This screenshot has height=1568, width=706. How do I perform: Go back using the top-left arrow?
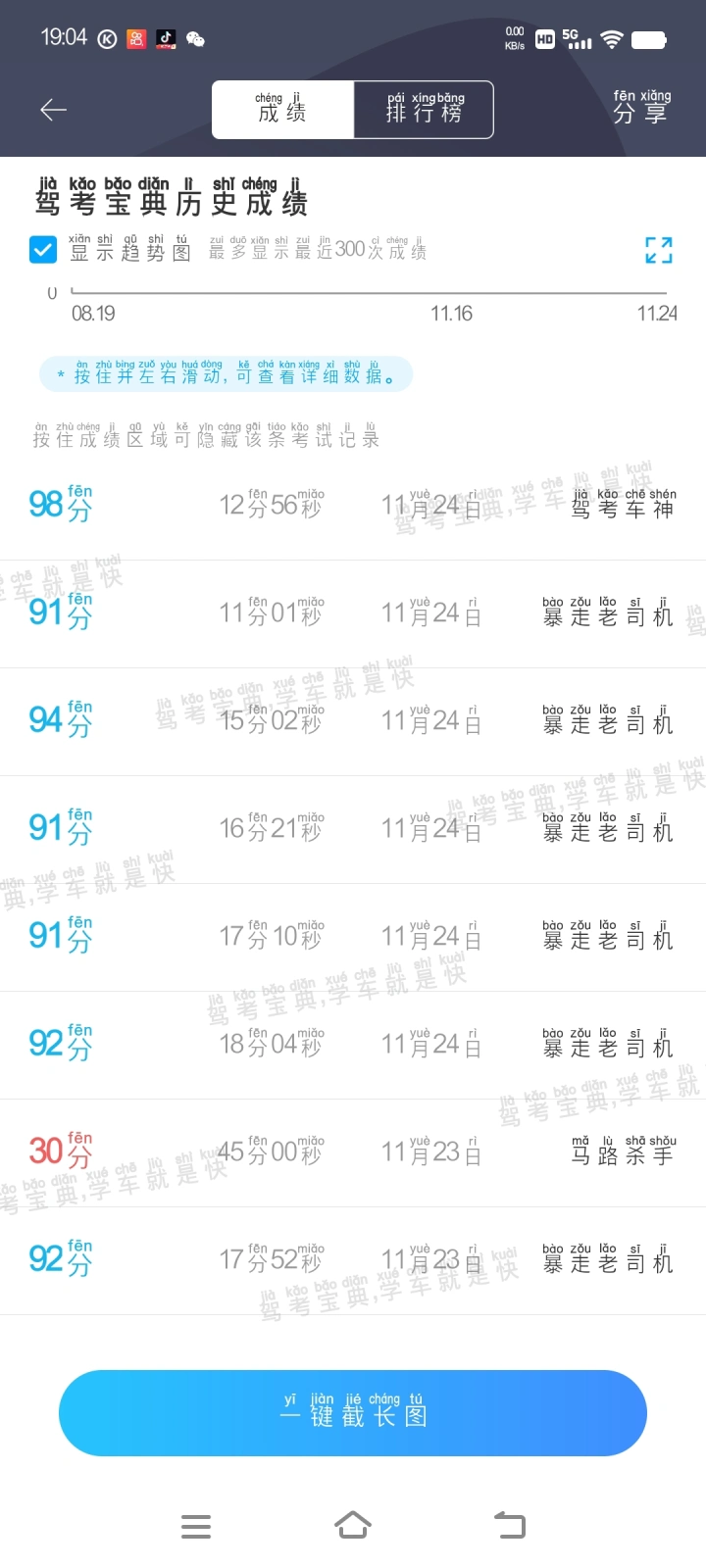pyautogui.click(x=53, y=110)
